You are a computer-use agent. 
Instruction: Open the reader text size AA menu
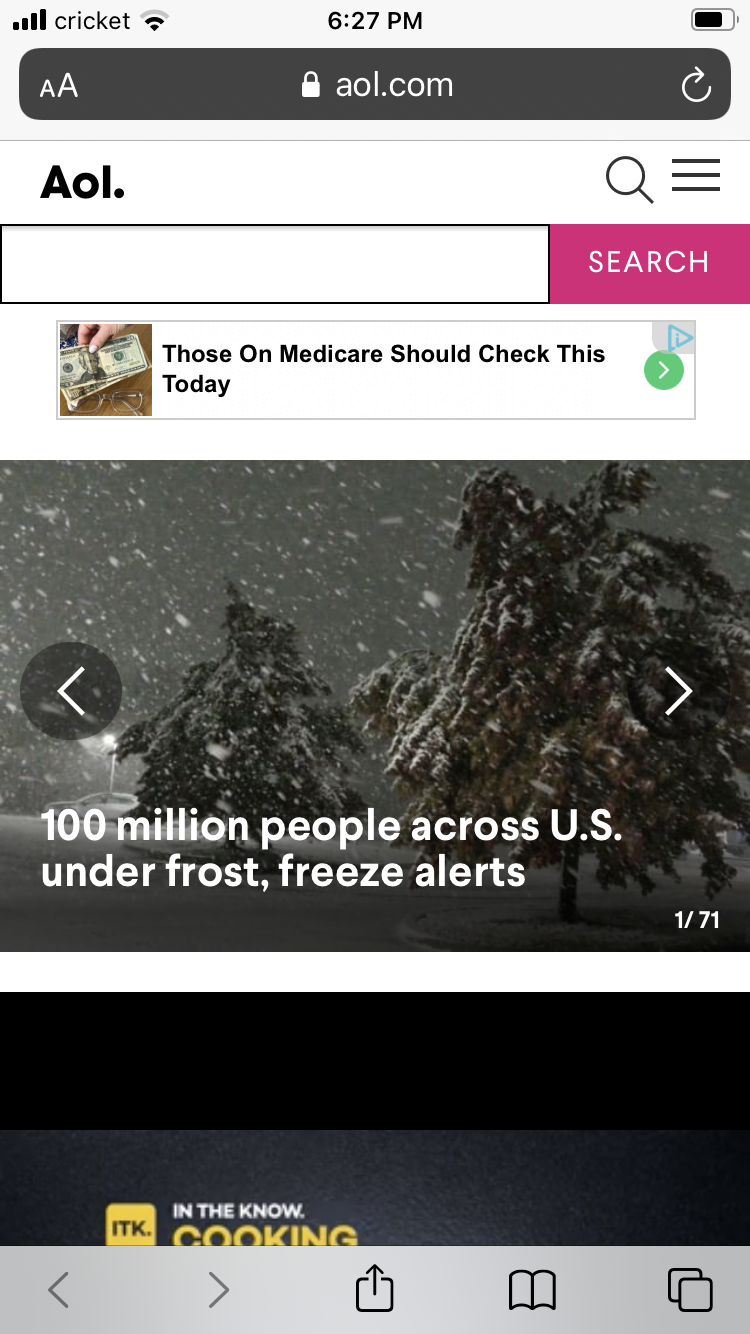coord(59,86)
